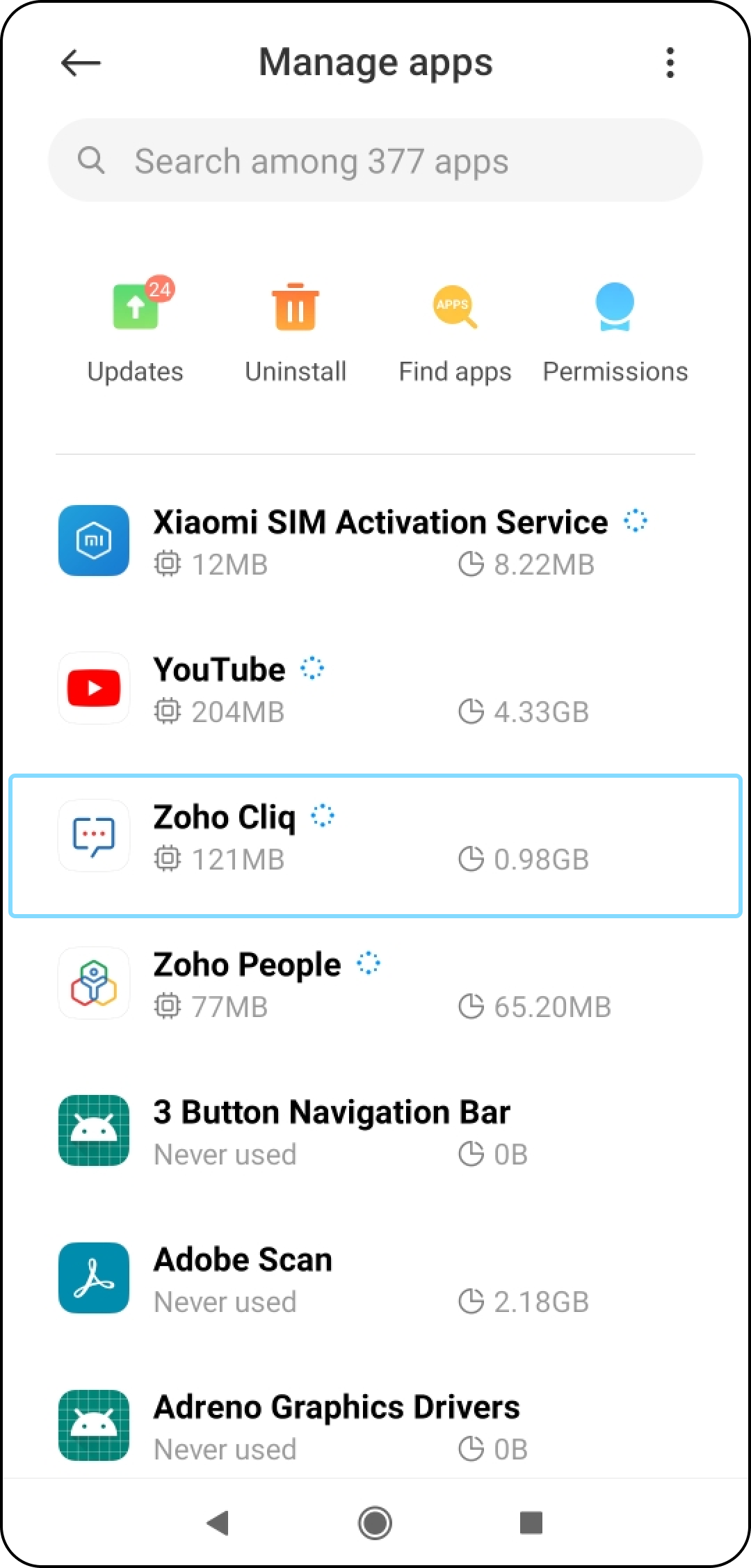This screenshot has width=751, height=1568.
Task: Go back using the top-left arrow
Action: (81, 63)
